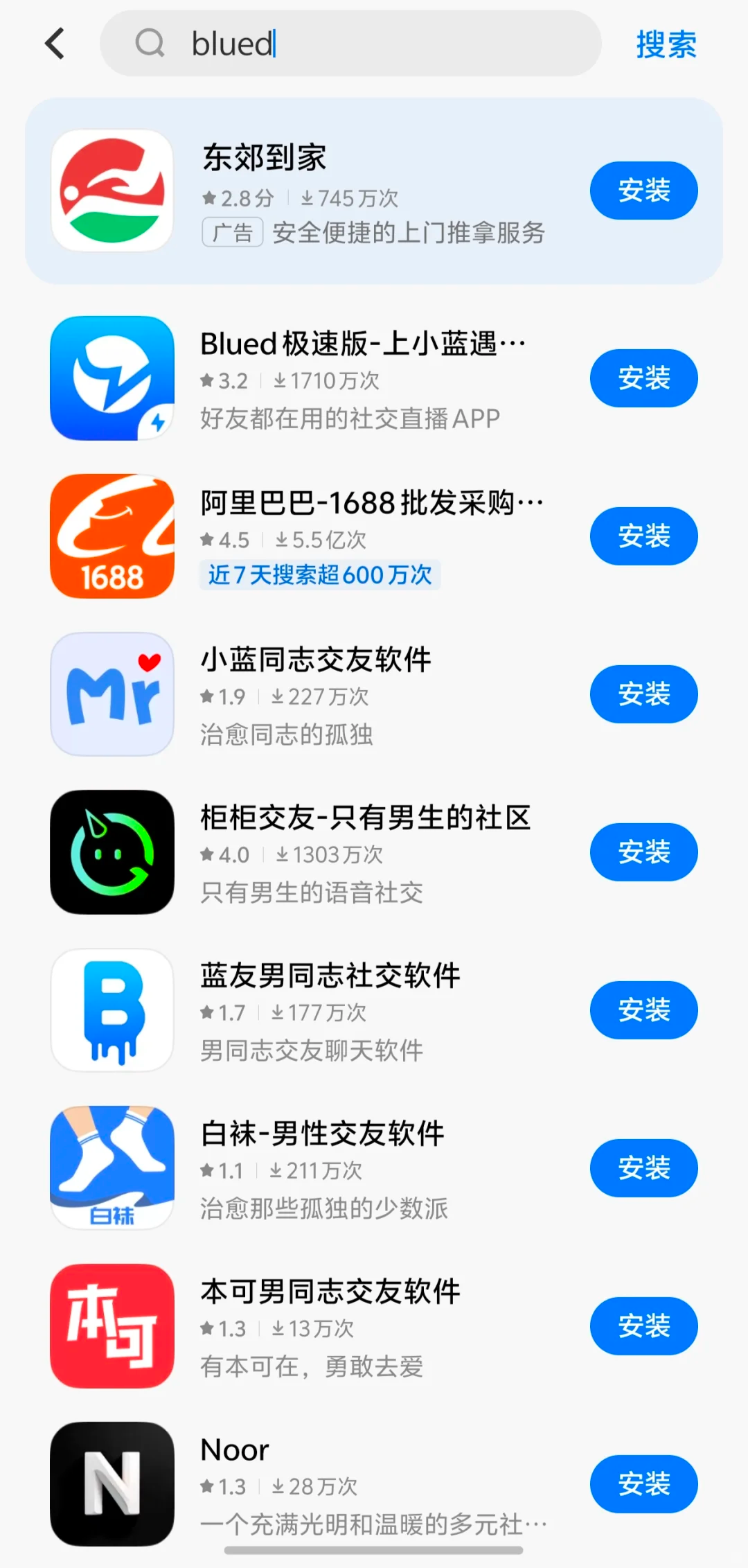This screenshot has width=748, height=1568.
Task: Go back using the top-left arrow
Action: pyautogui.click(x=55, y=44)
